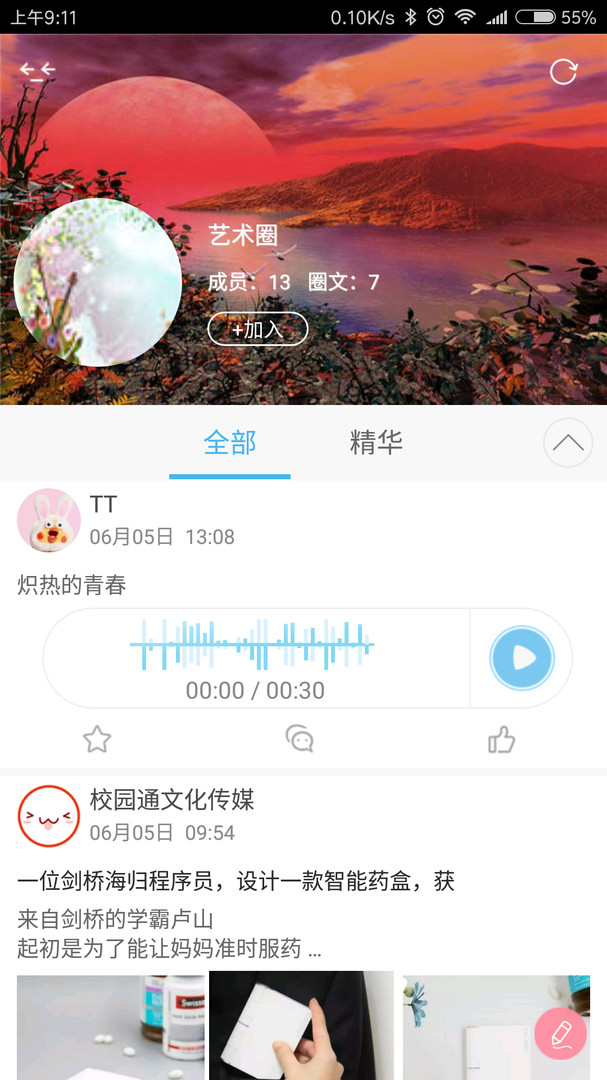Open TT's profile avatar
This screenshot has height=1080, width=607.
pos(49,520)
